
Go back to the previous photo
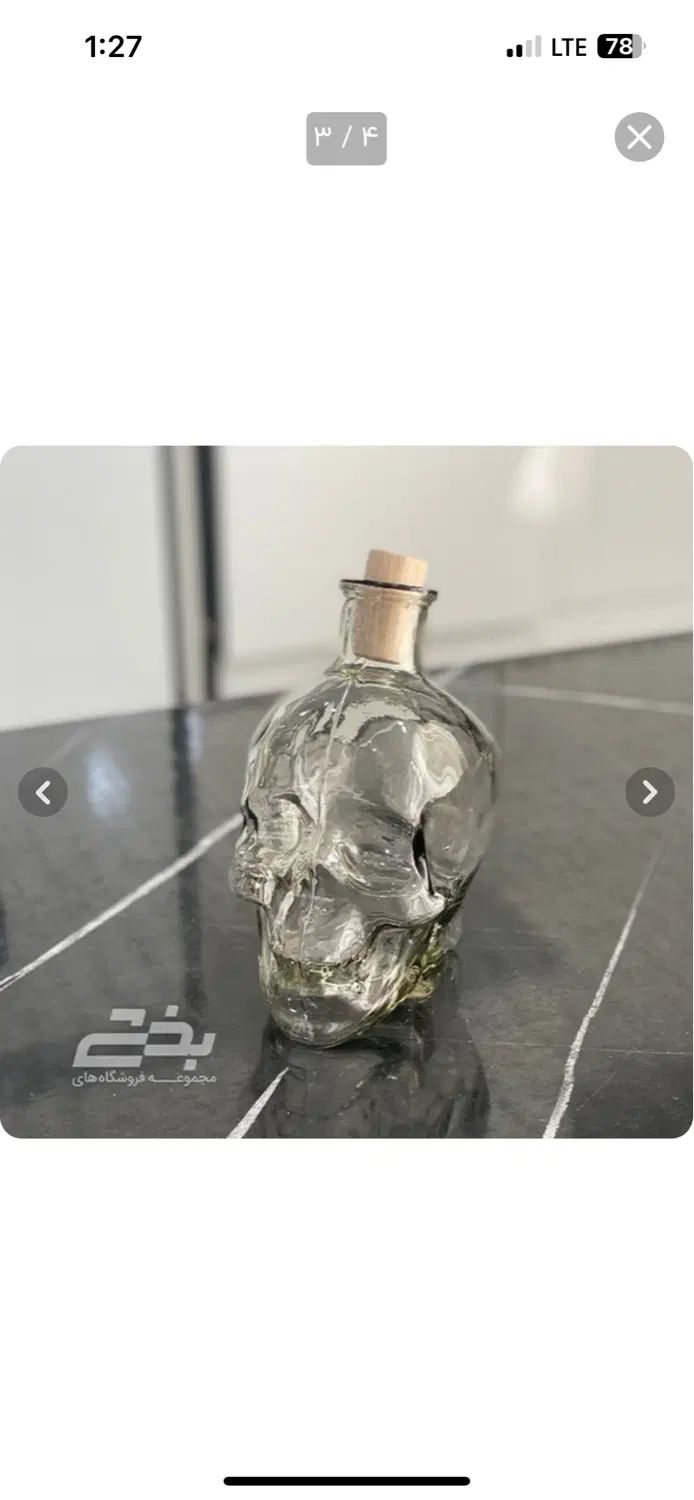43,792
